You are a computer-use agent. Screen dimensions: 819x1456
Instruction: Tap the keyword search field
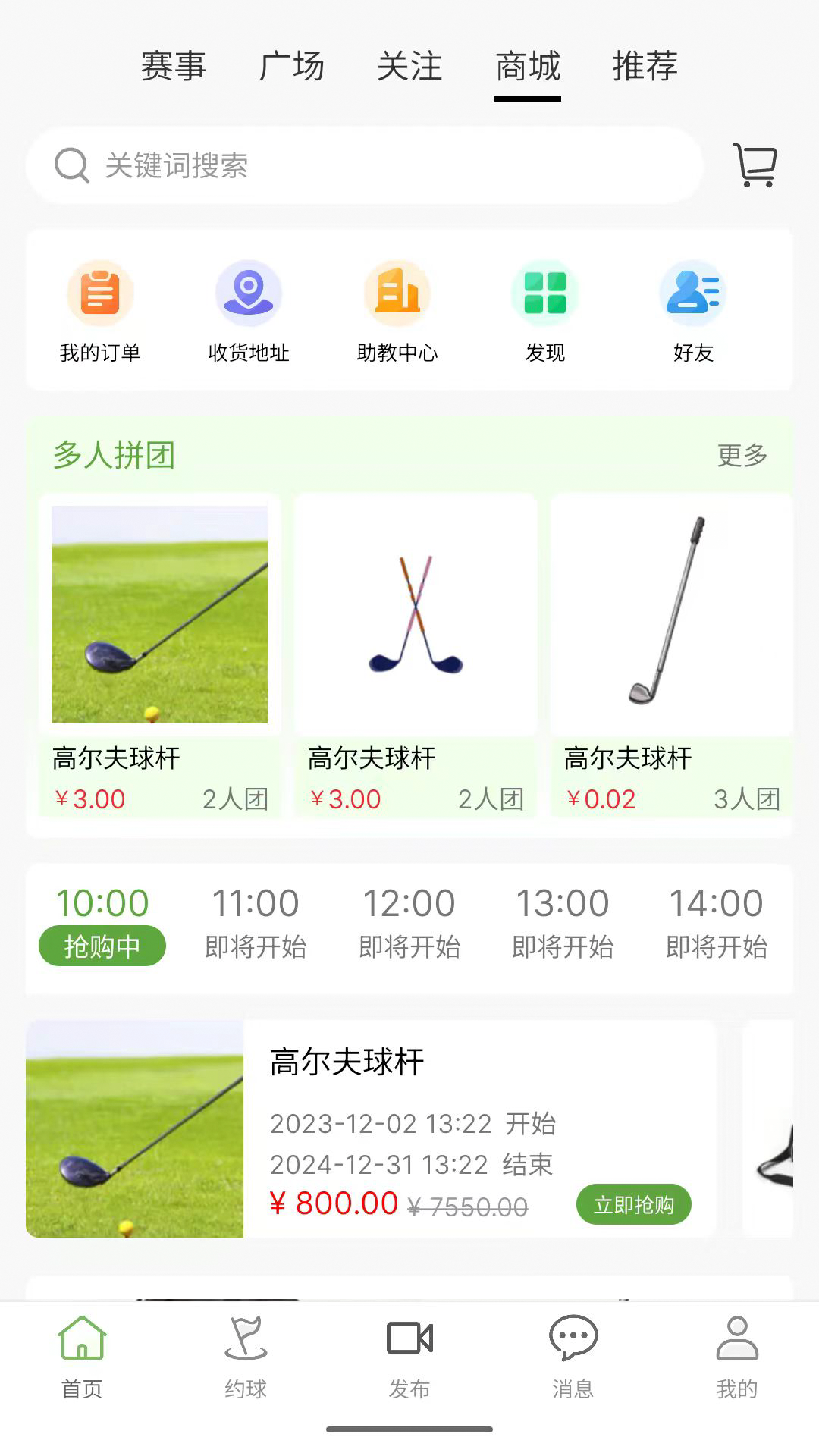tap(303, 167)
